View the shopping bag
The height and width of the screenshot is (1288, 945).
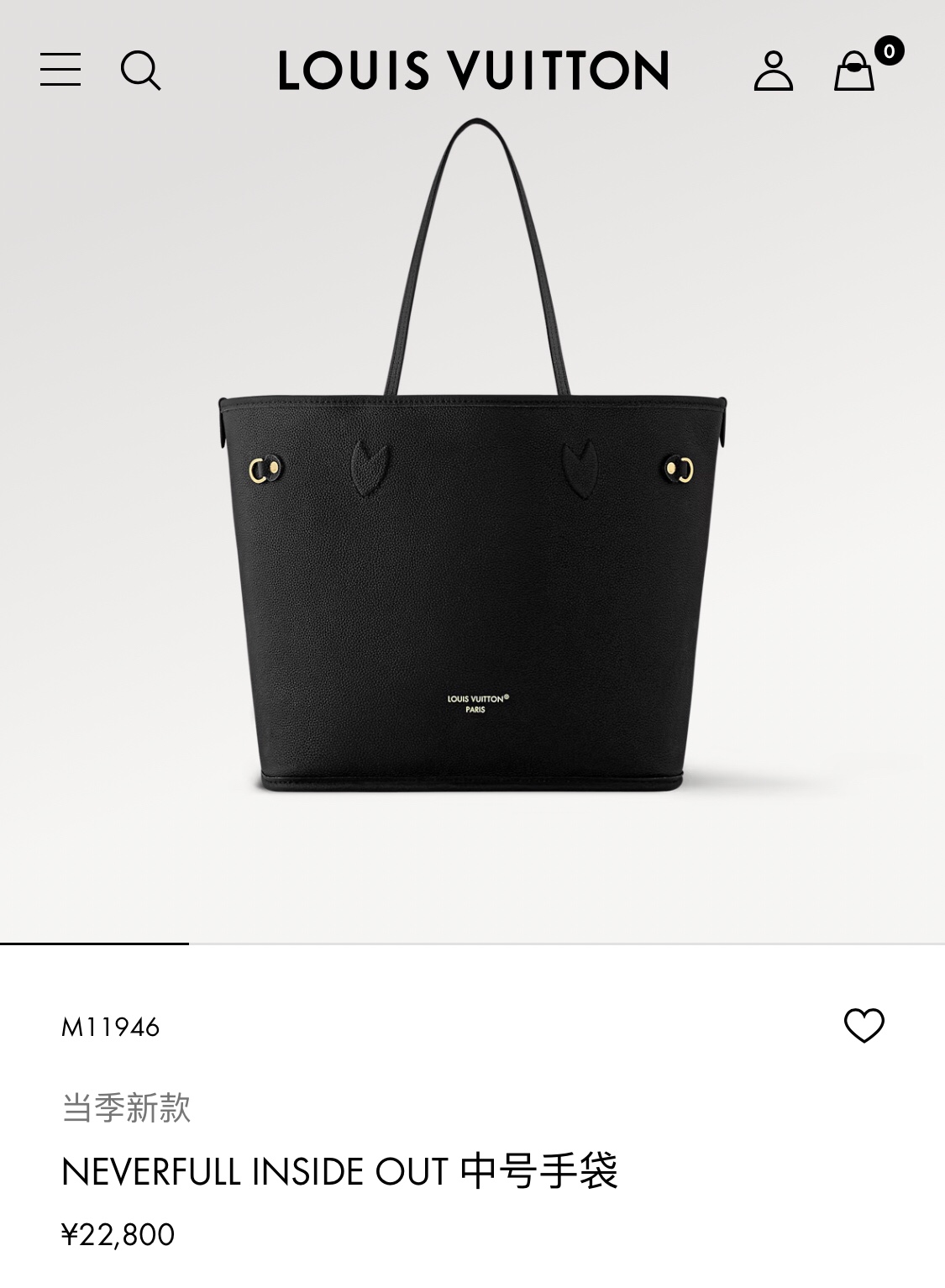854,71
